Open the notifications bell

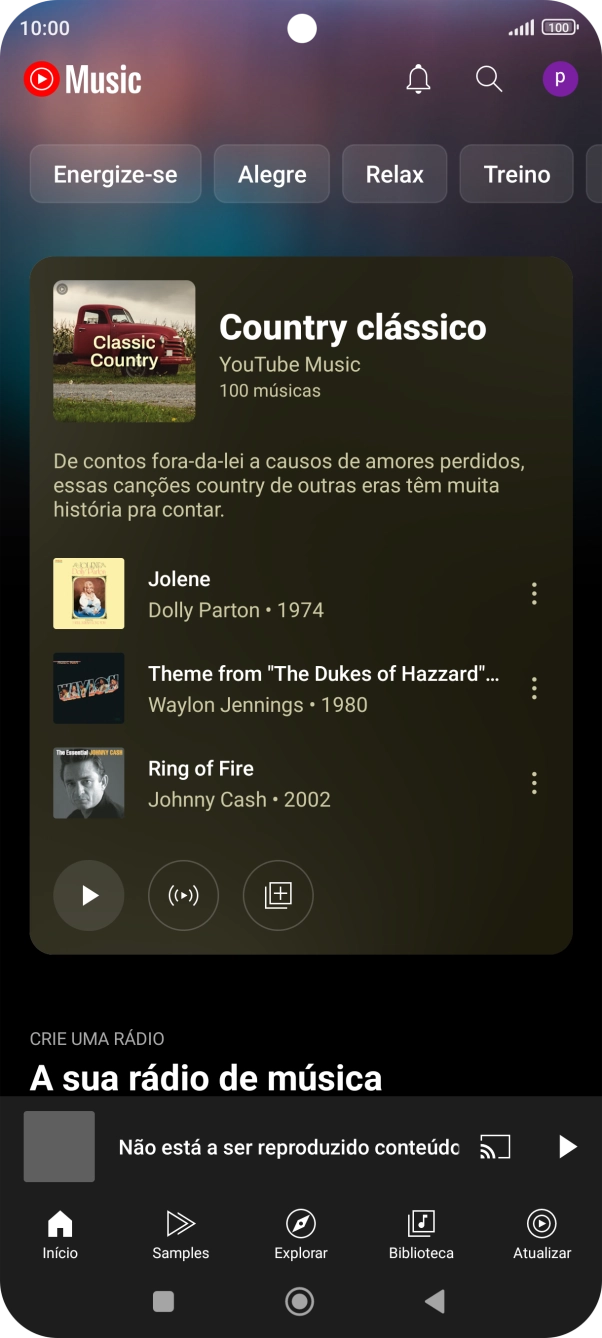[x=418, y=79]
